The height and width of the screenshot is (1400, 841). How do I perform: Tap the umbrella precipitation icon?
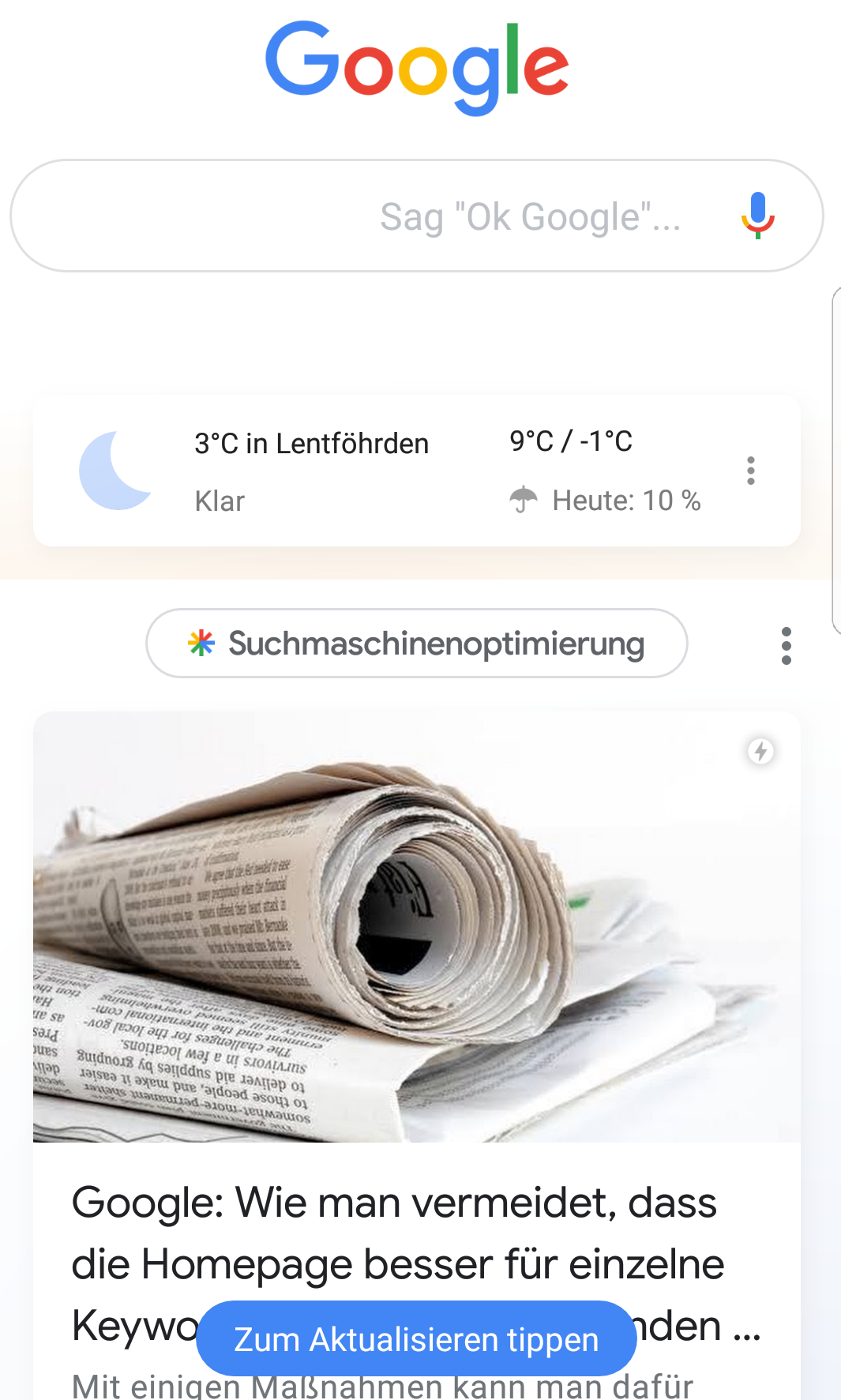point(523,500)
